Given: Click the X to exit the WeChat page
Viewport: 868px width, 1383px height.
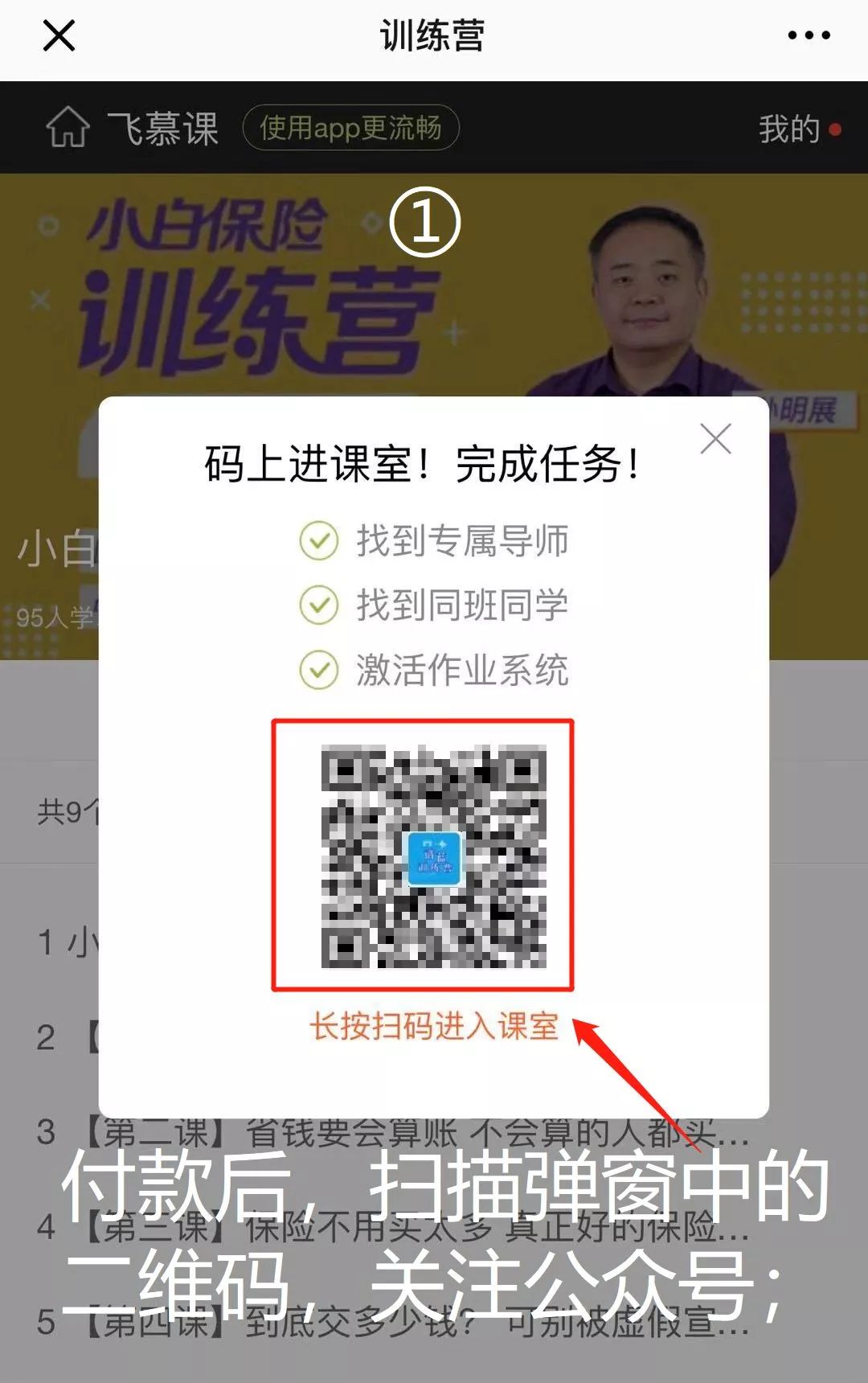Looking at the screenshot, I should point(58,35).
